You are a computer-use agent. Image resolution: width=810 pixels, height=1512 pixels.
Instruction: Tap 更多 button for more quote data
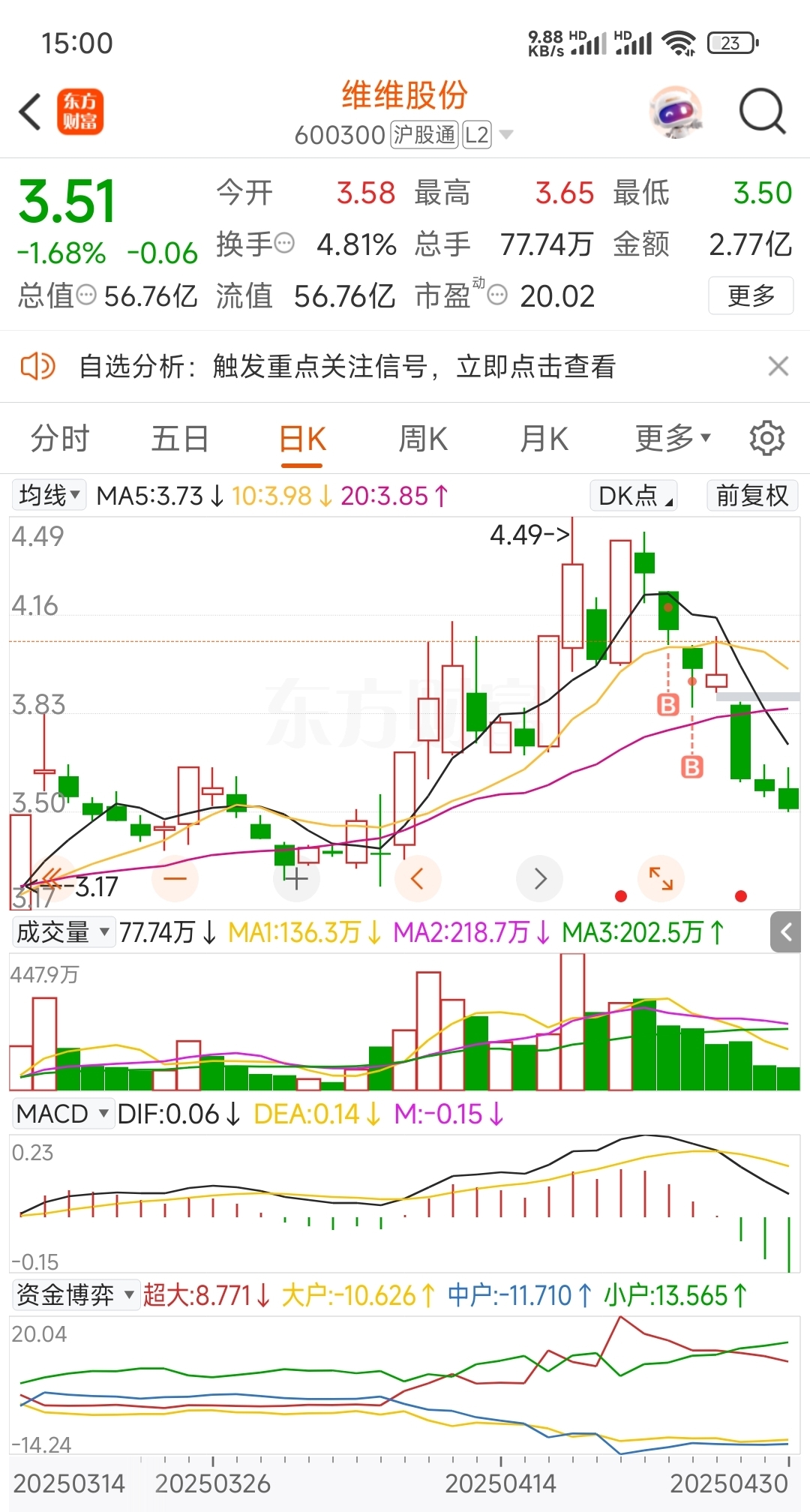751,295
